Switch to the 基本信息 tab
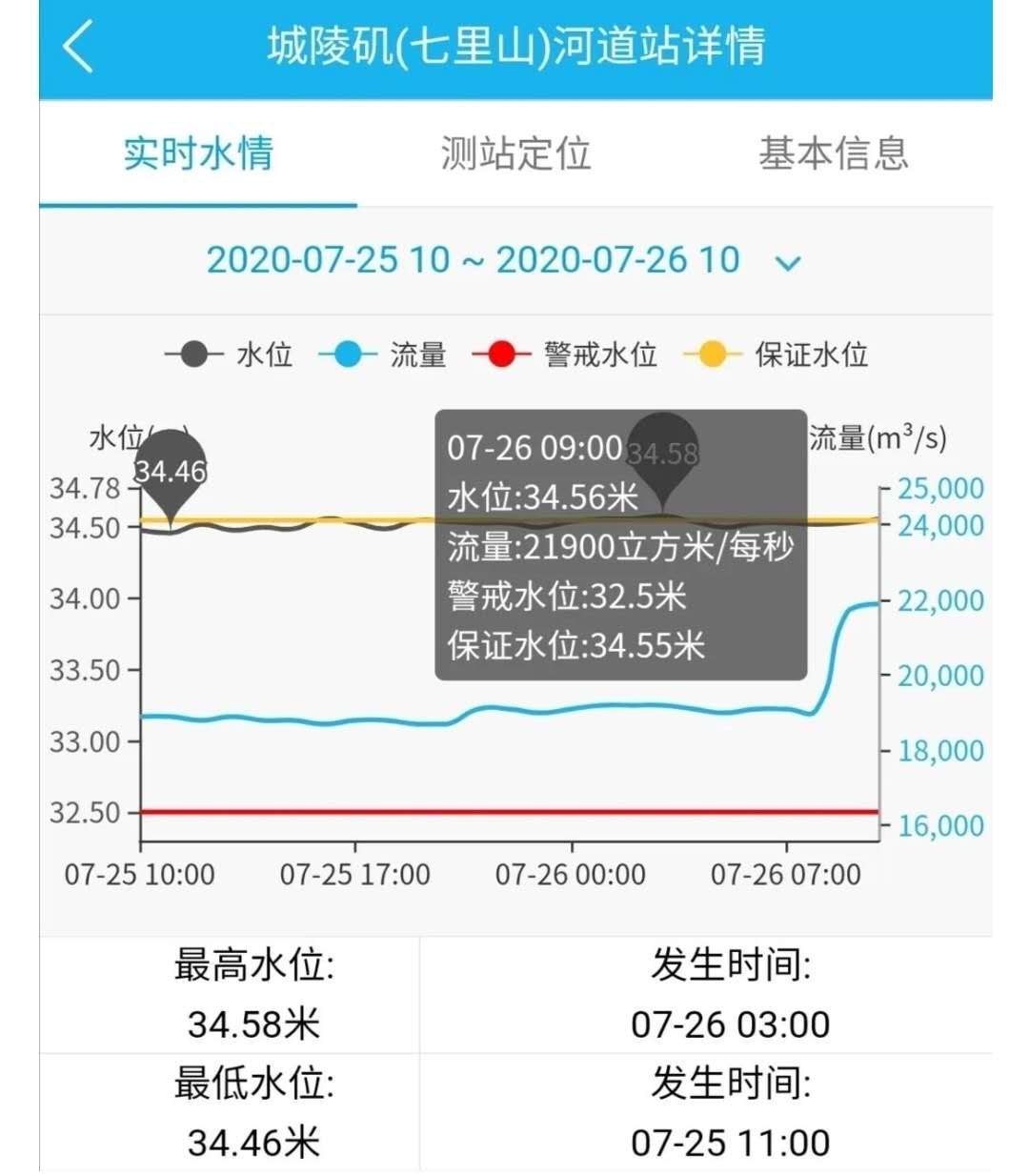This screenshot has height=1176, width=1029. point(835,154)
